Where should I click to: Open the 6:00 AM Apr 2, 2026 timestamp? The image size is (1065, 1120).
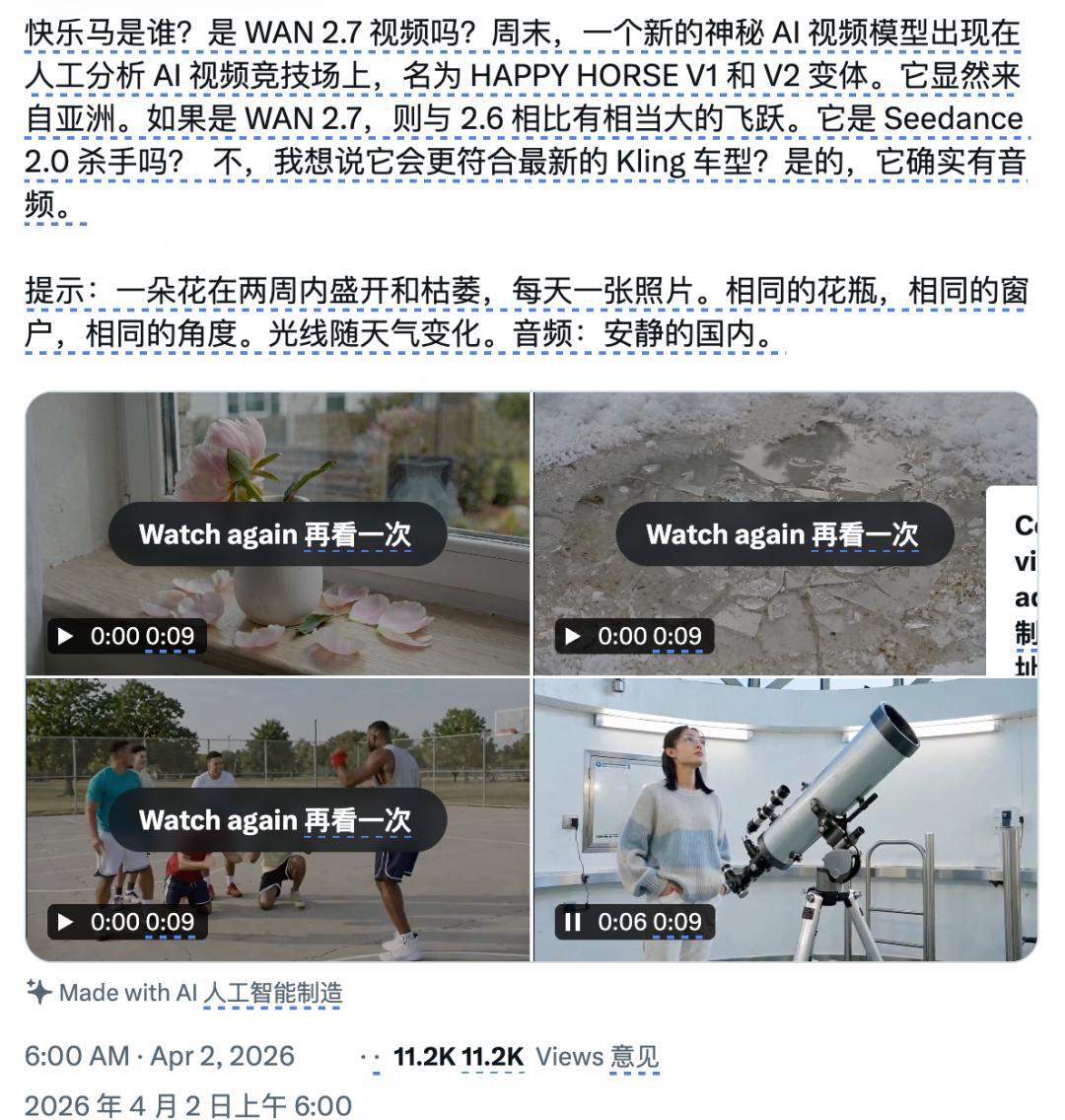(159, 1056)
